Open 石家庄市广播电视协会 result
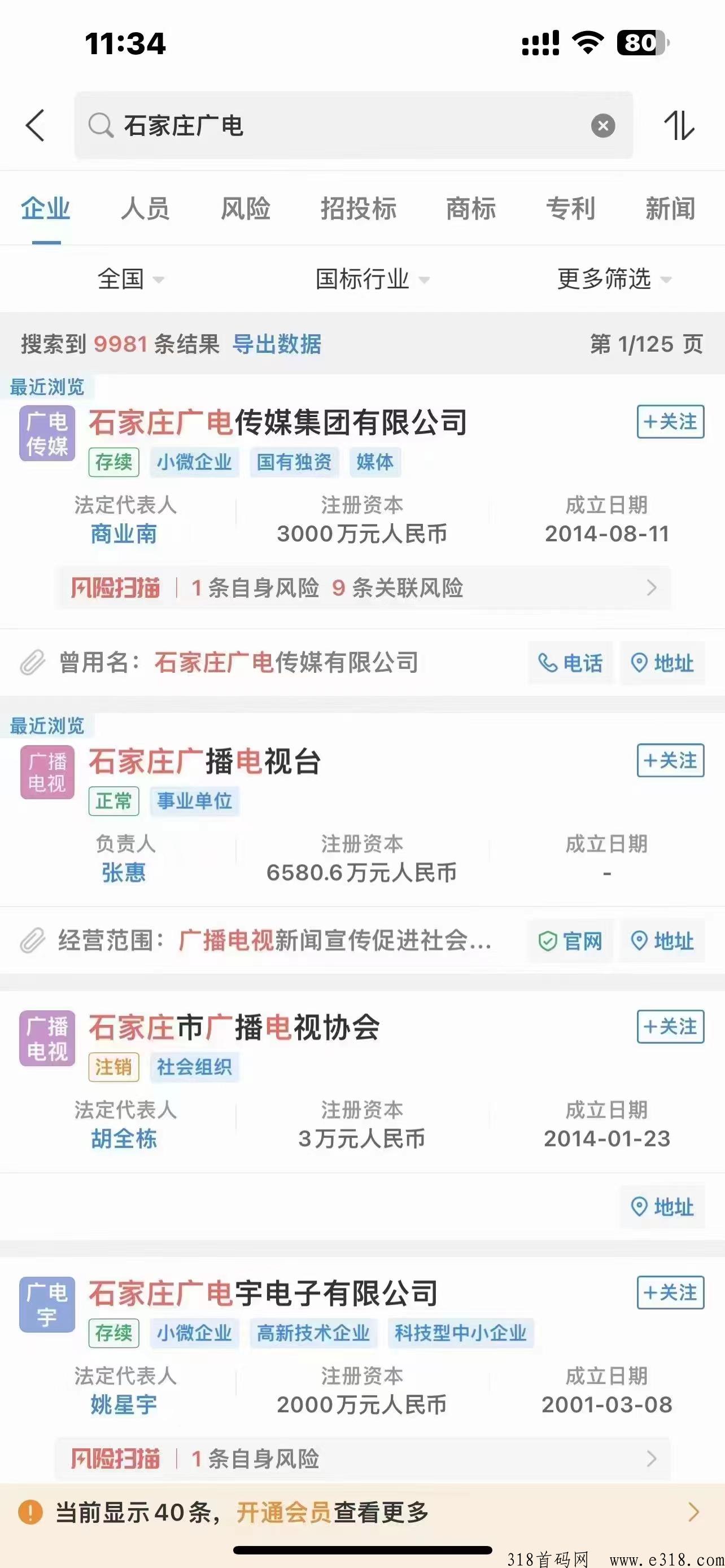Screen dimensions: 725x1568 pyautogui.click(x=234, y=1027)
